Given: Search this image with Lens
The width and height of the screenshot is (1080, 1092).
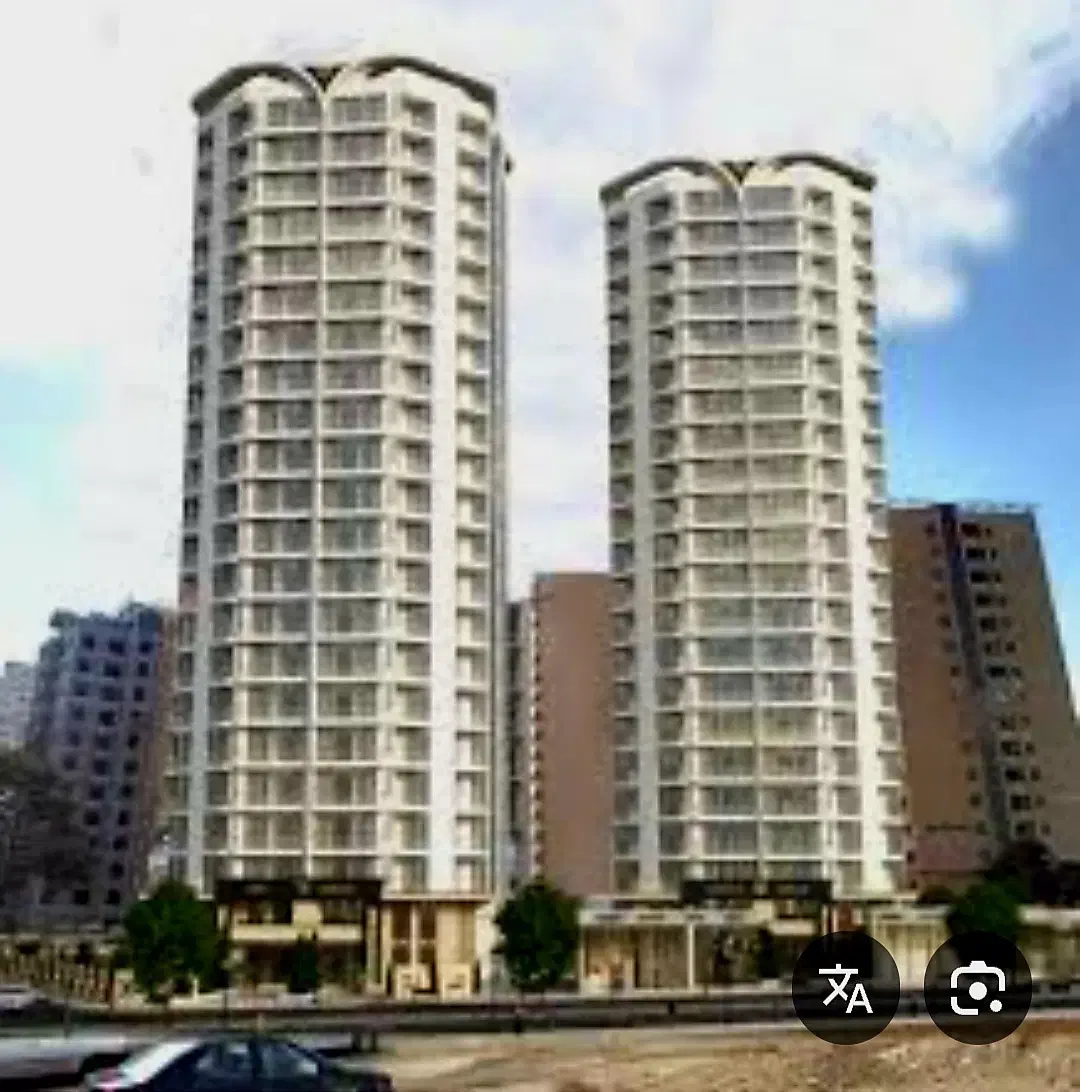Looking at the screenshot, I should click(x=977, y=988).
